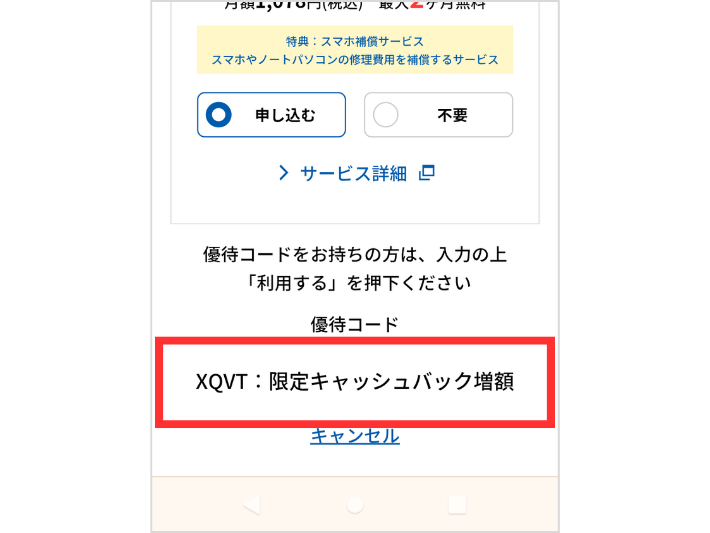Choose 不要 for the compensation service
Image resolution: width=710 pixels, height=533 pixels.
click(438, 115)
